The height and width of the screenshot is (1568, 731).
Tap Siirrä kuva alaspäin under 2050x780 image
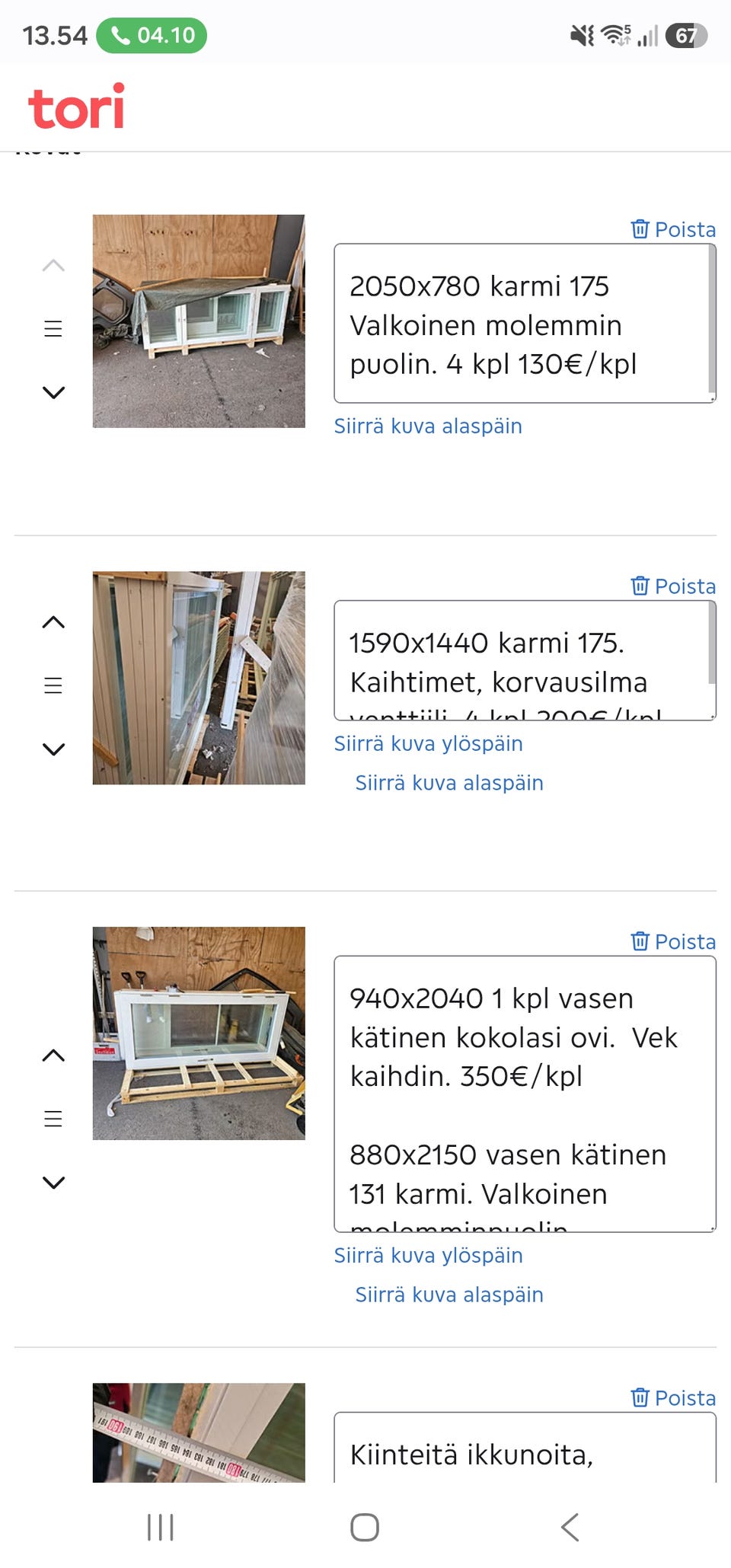(x=428, y=426)
